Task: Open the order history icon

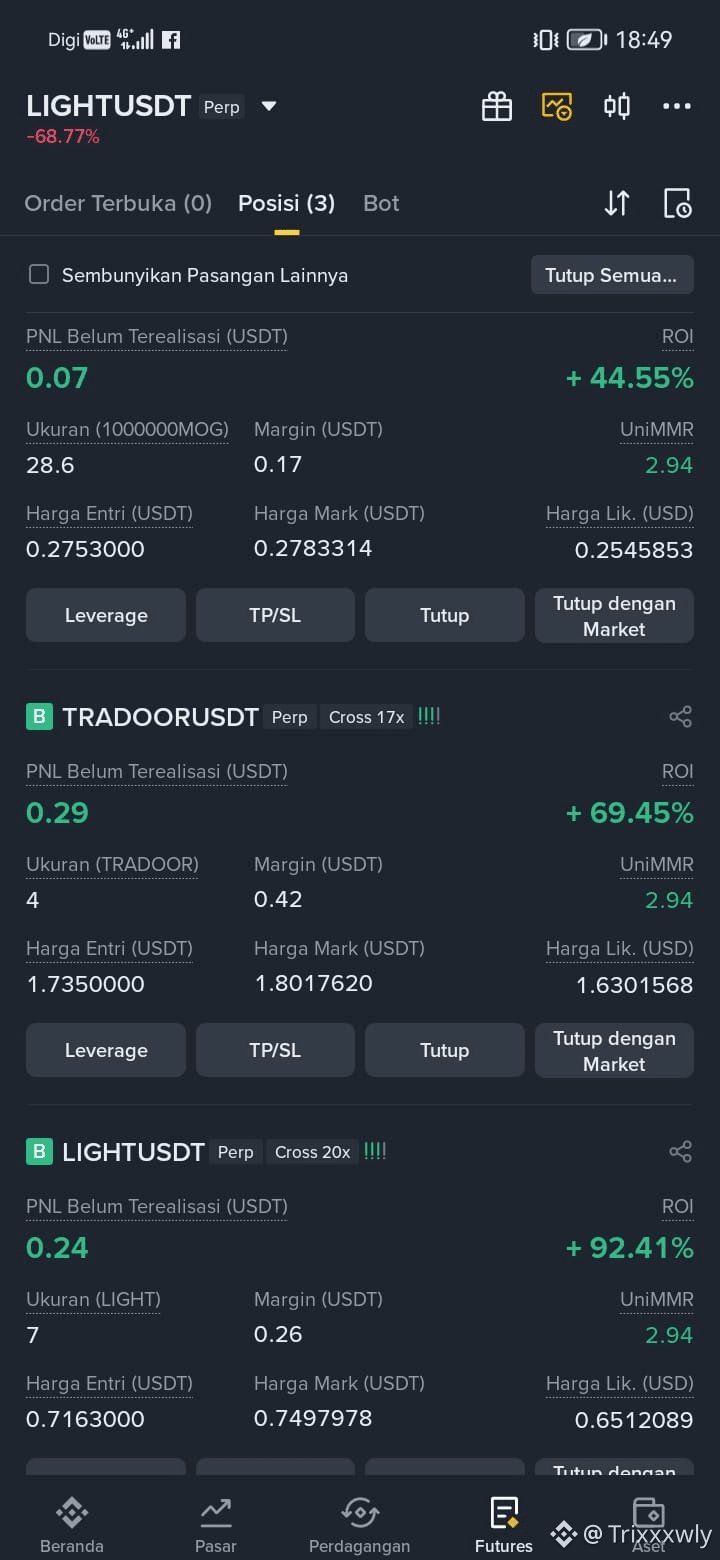Action: point(677,204)
